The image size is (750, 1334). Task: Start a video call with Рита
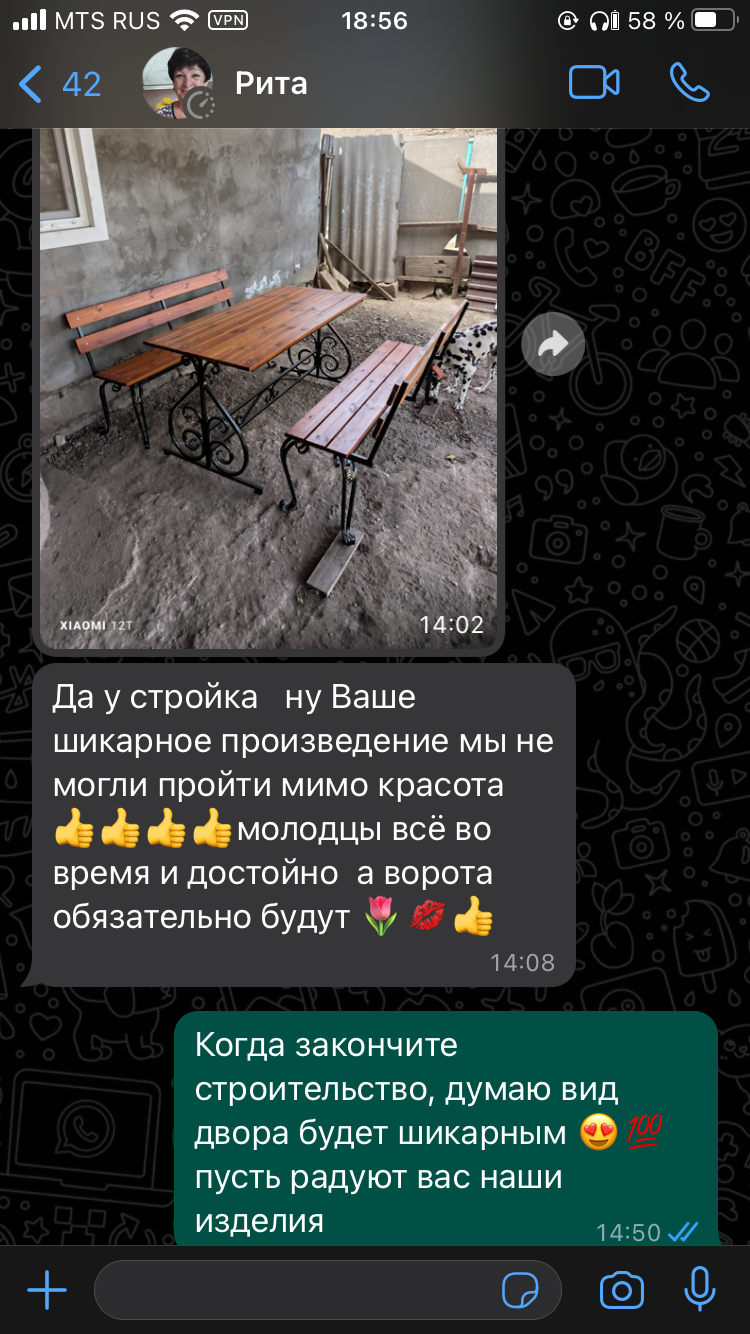pyautogui.click(x=594, y=83)
